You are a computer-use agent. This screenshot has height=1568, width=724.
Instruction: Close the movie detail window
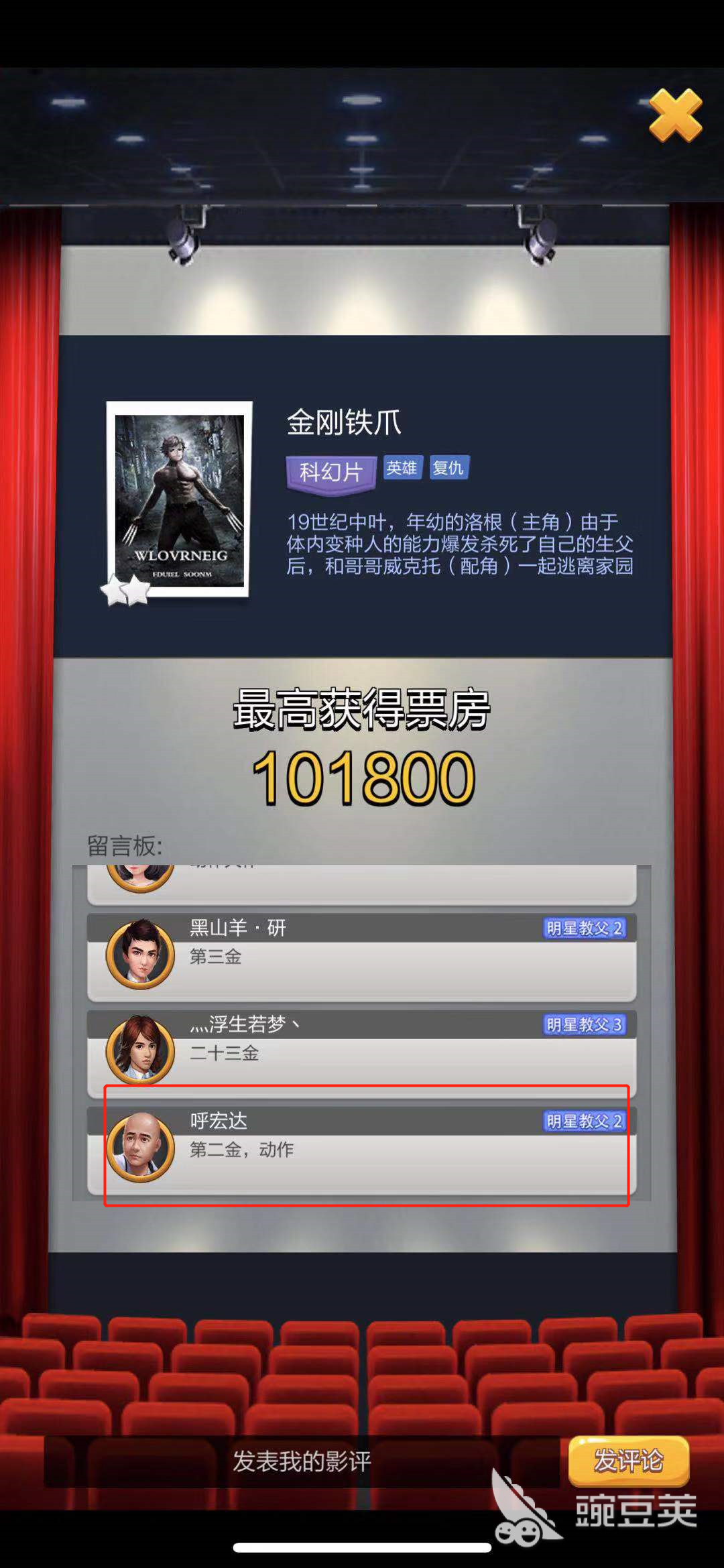[x=675, y=116]
